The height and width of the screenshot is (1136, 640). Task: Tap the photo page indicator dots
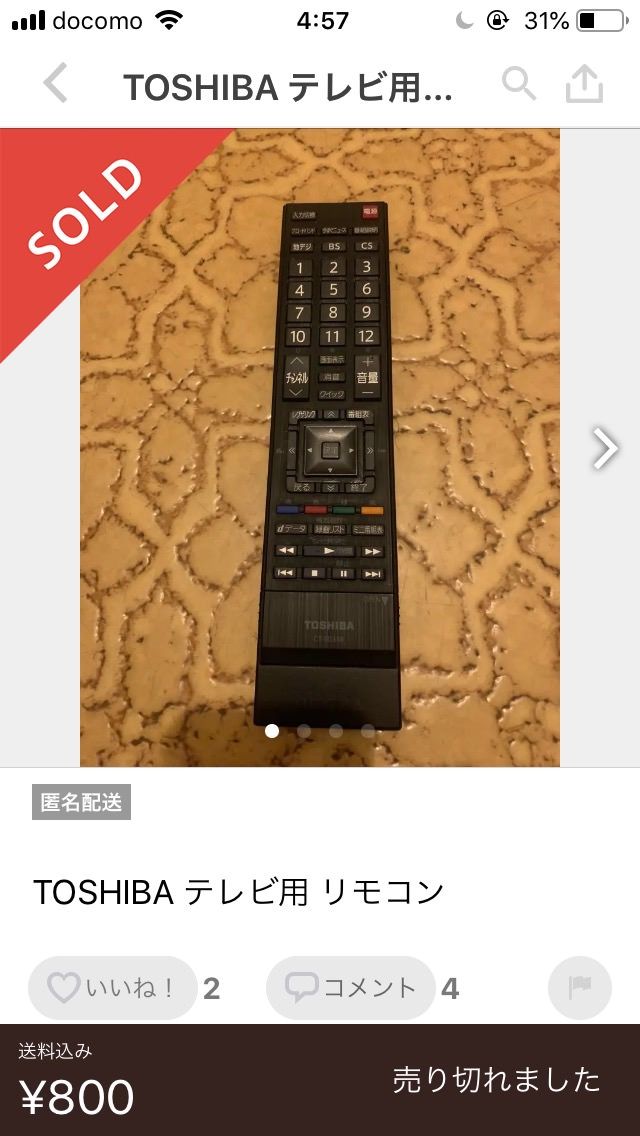(320, 731)
